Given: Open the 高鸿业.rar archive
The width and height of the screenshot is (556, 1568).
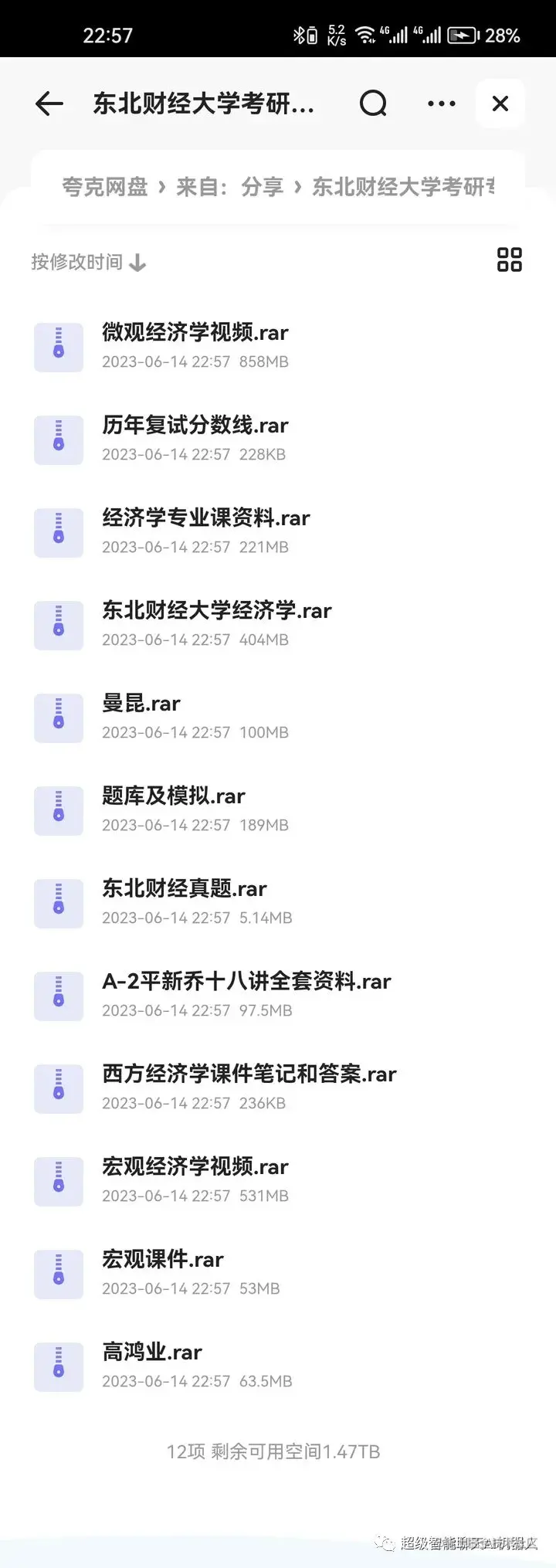Looking at the screenshot, I should tap(152, 1352).
